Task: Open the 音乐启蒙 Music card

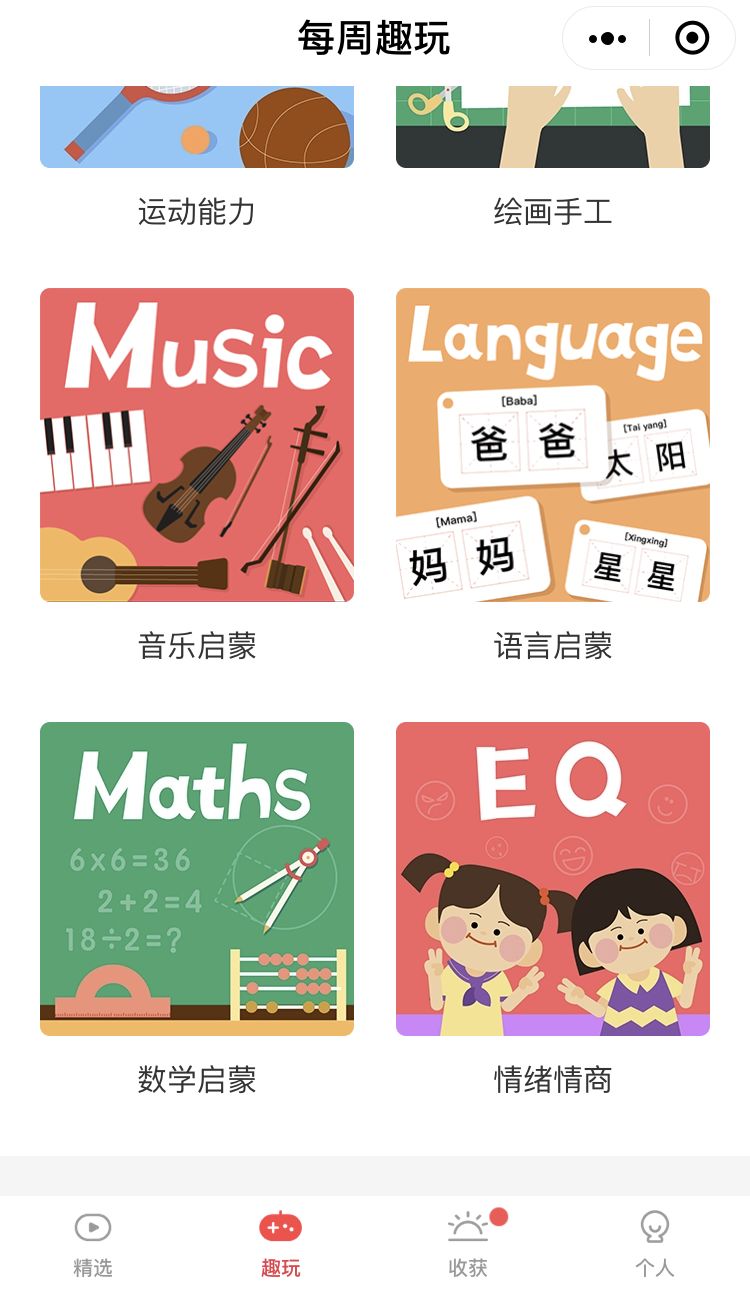Action: (197, 445)
